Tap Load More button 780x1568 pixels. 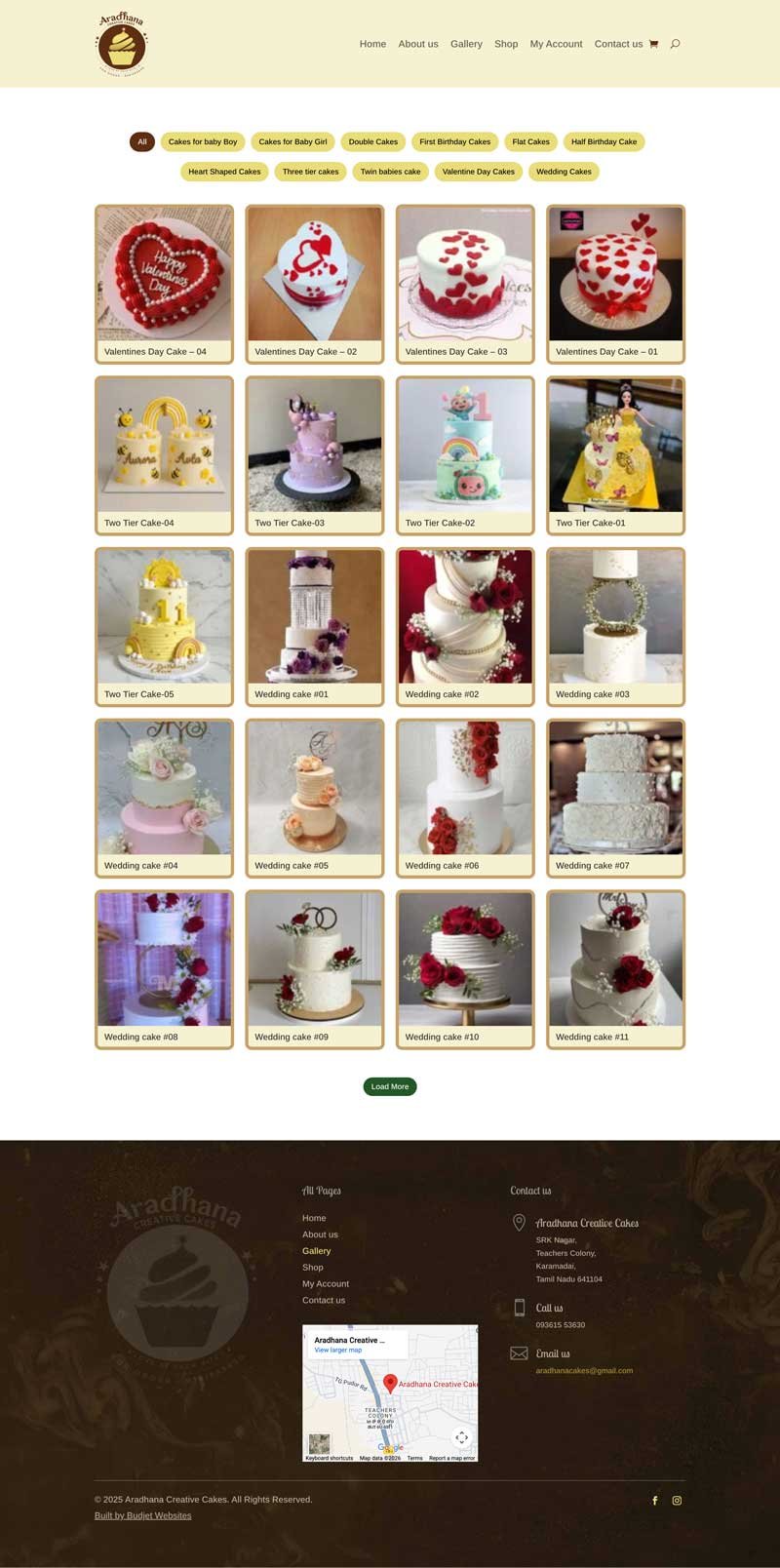click(x=390, y=1086)
